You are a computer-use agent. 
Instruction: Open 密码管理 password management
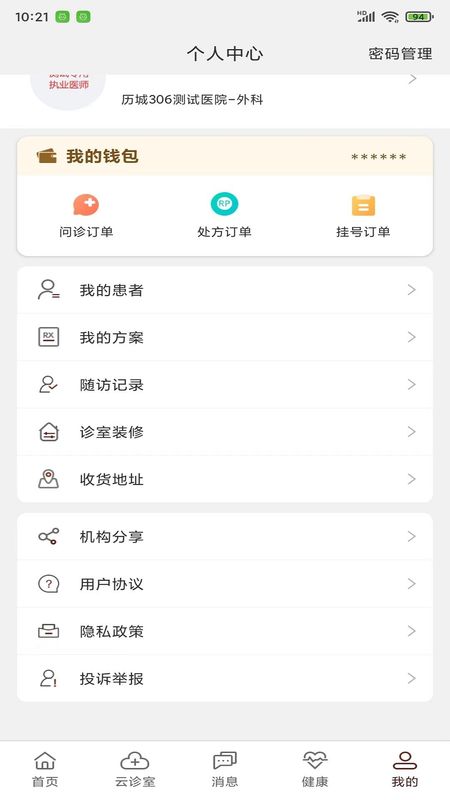tap(400, 54)
